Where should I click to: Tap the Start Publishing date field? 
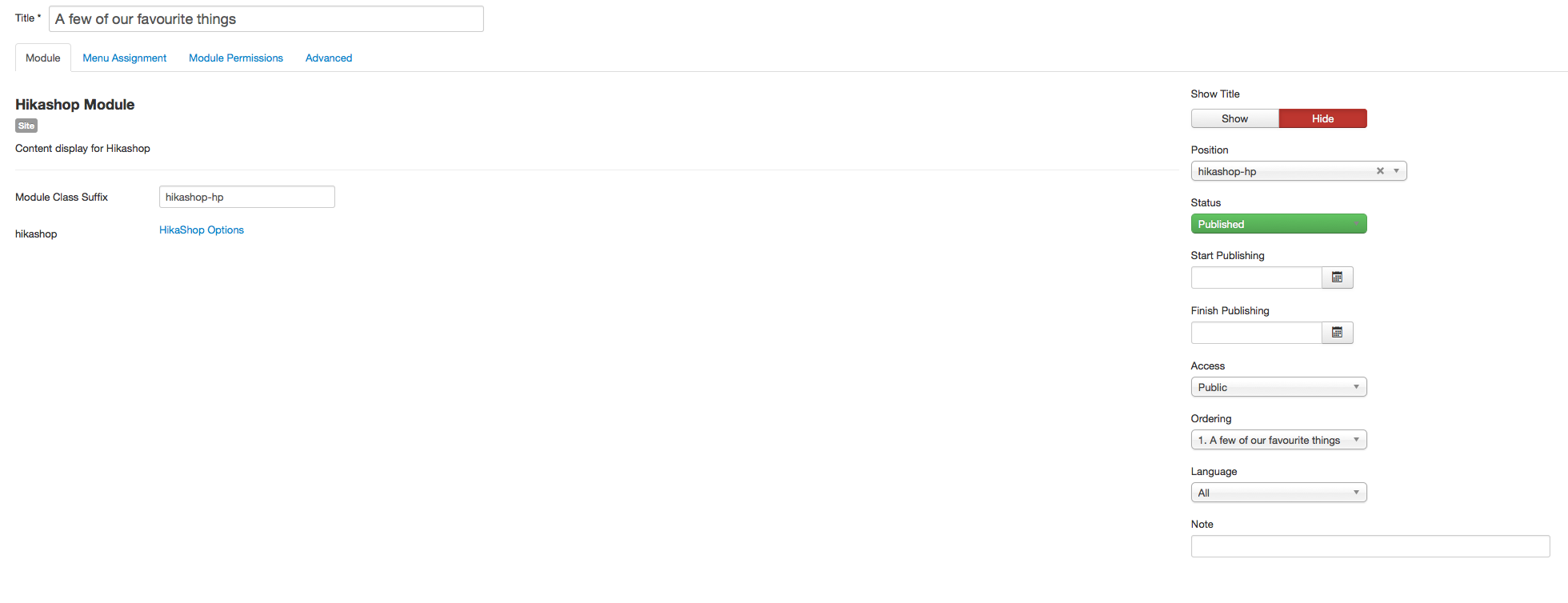click(1256, 278)
